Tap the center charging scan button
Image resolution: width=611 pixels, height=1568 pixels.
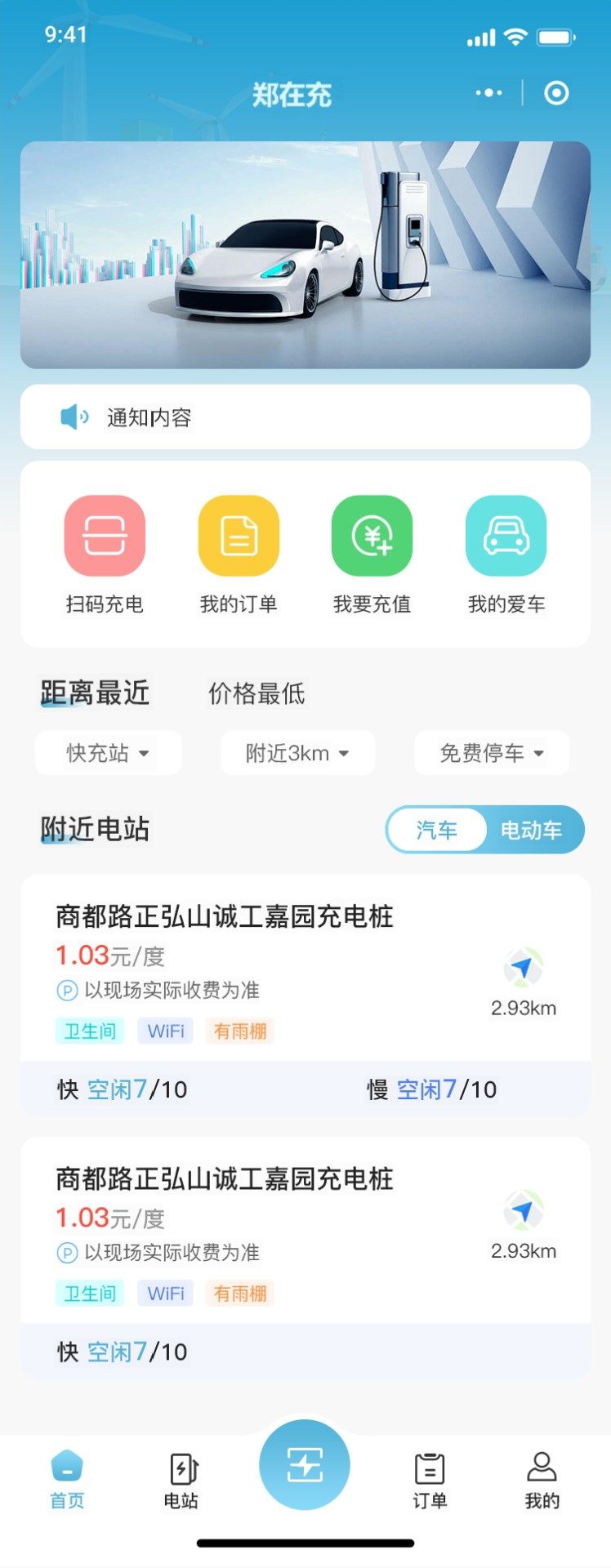tap(305, 1465)
